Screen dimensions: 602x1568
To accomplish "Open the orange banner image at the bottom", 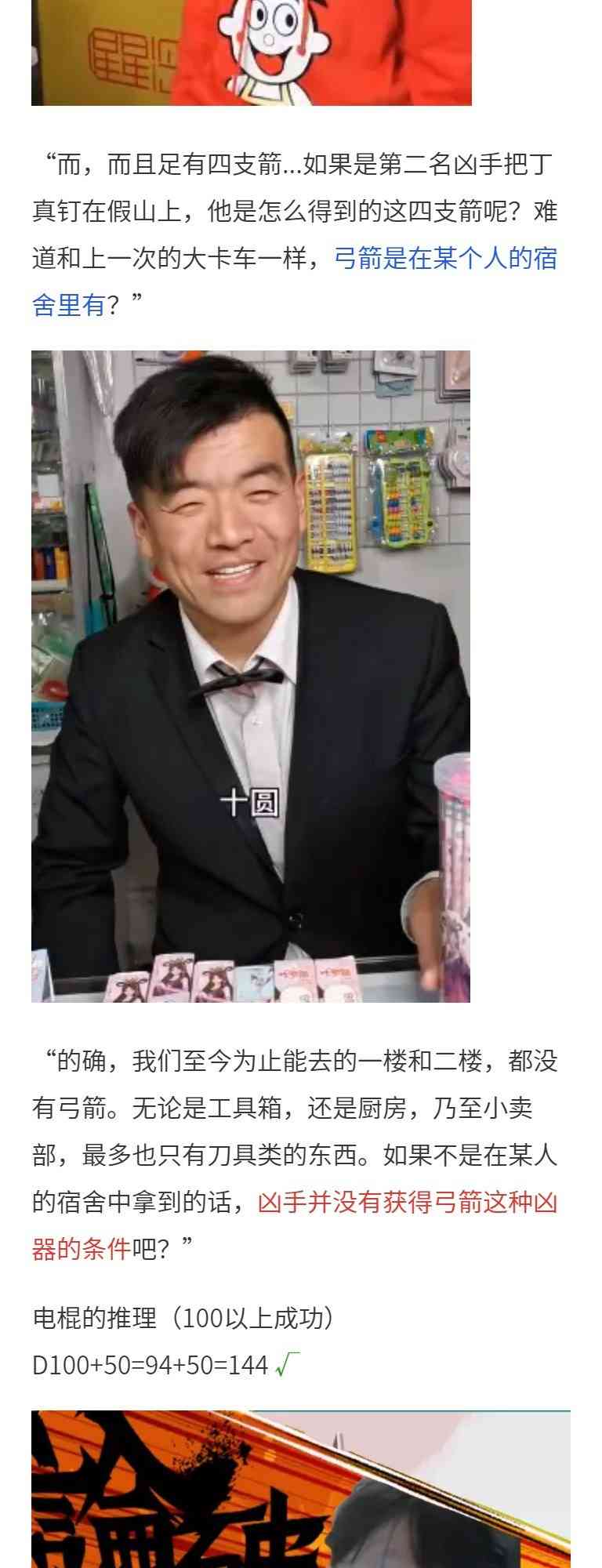I will (301, 1489).
